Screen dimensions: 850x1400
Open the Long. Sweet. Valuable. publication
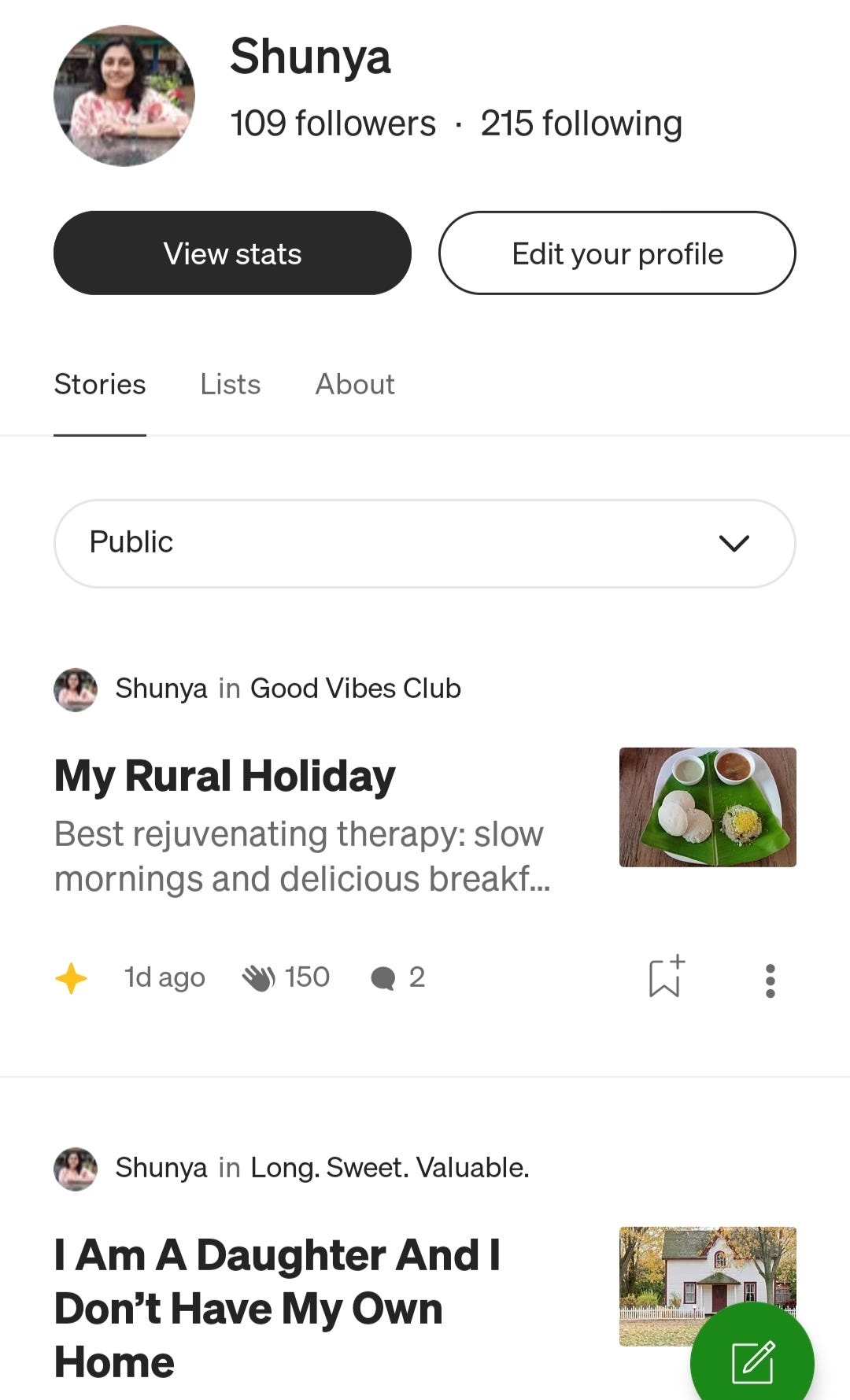(x=390, y=1168)
